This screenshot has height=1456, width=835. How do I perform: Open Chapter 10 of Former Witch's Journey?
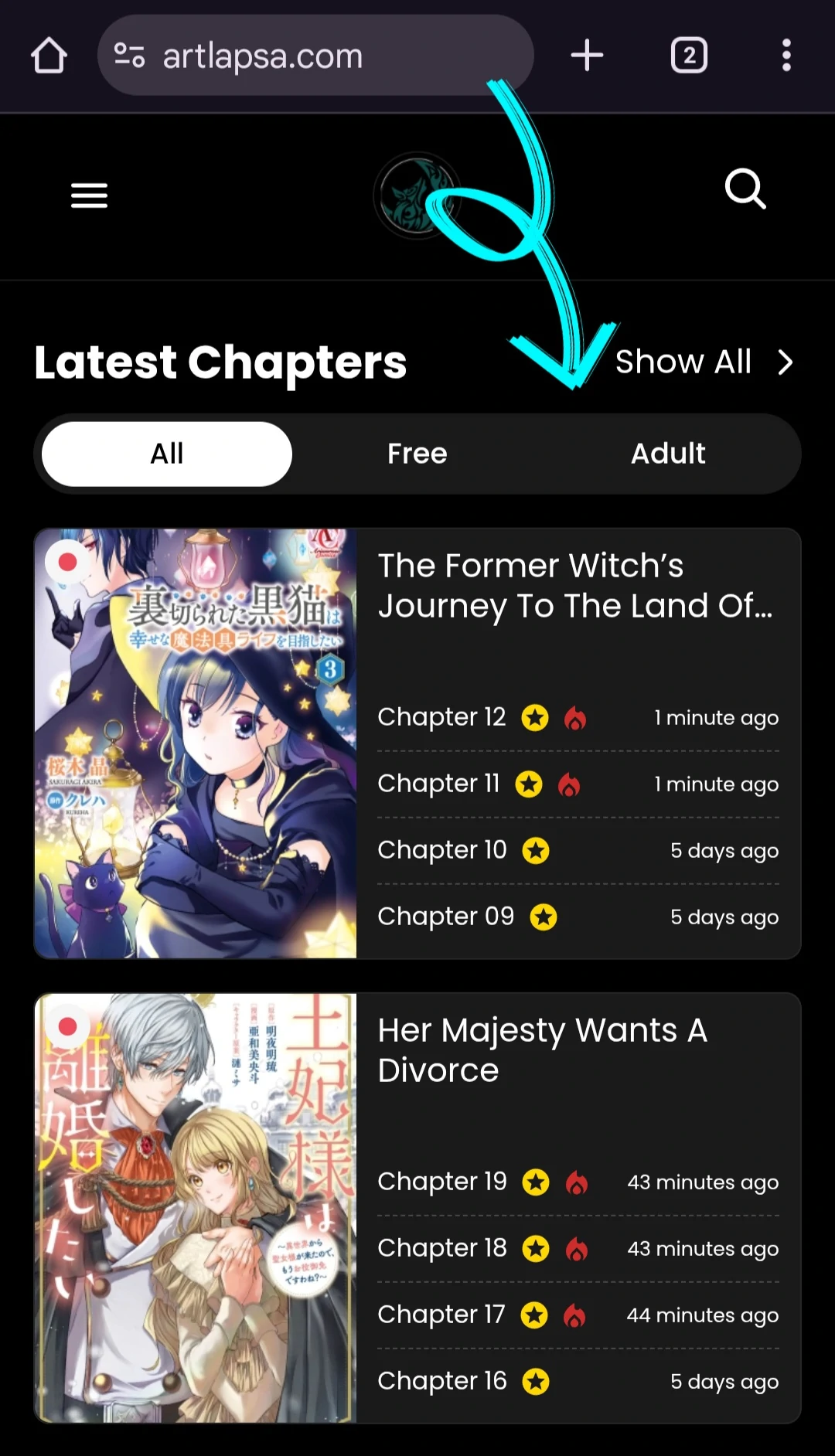pos(578,851)
